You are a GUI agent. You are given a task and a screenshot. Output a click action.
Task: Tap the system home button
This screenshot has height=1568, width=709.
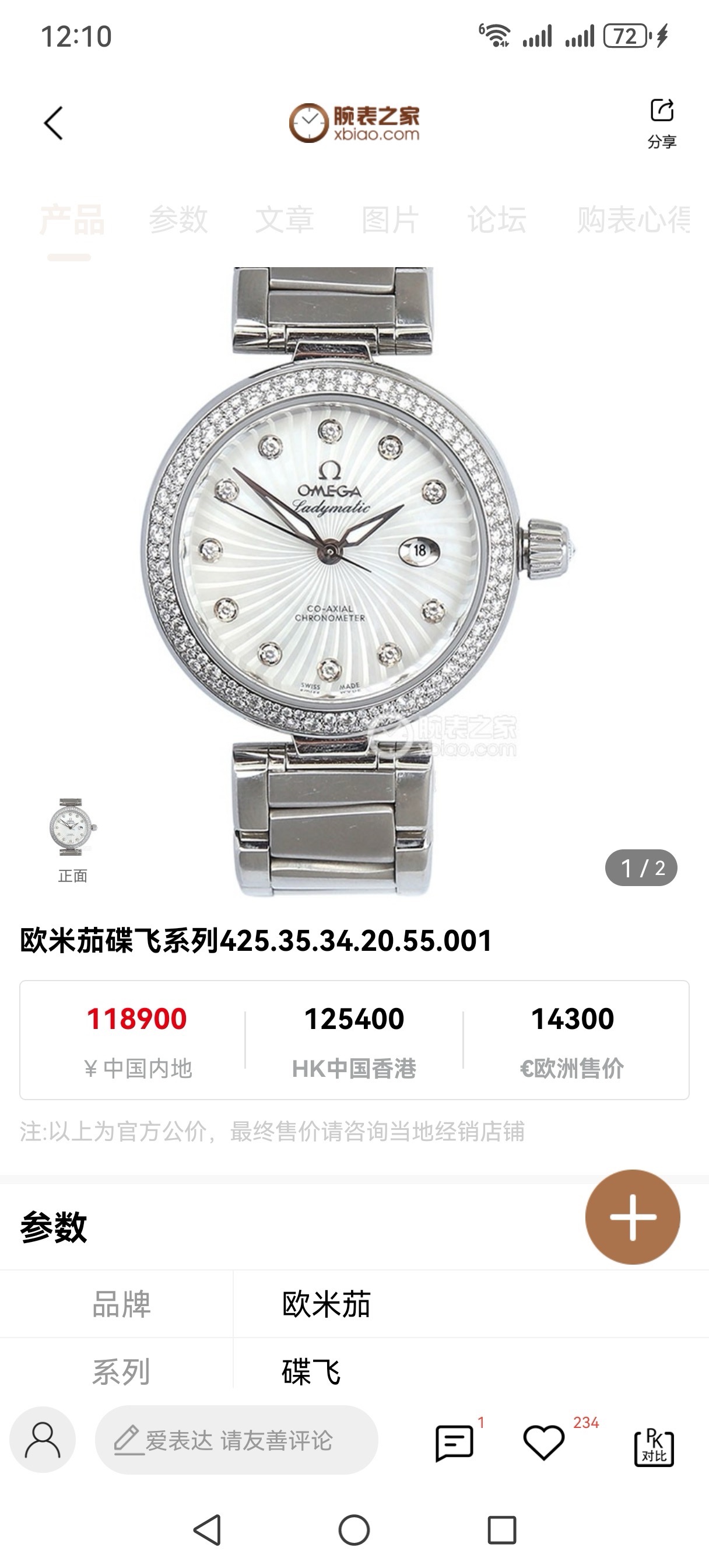(x=353, y=1529)
